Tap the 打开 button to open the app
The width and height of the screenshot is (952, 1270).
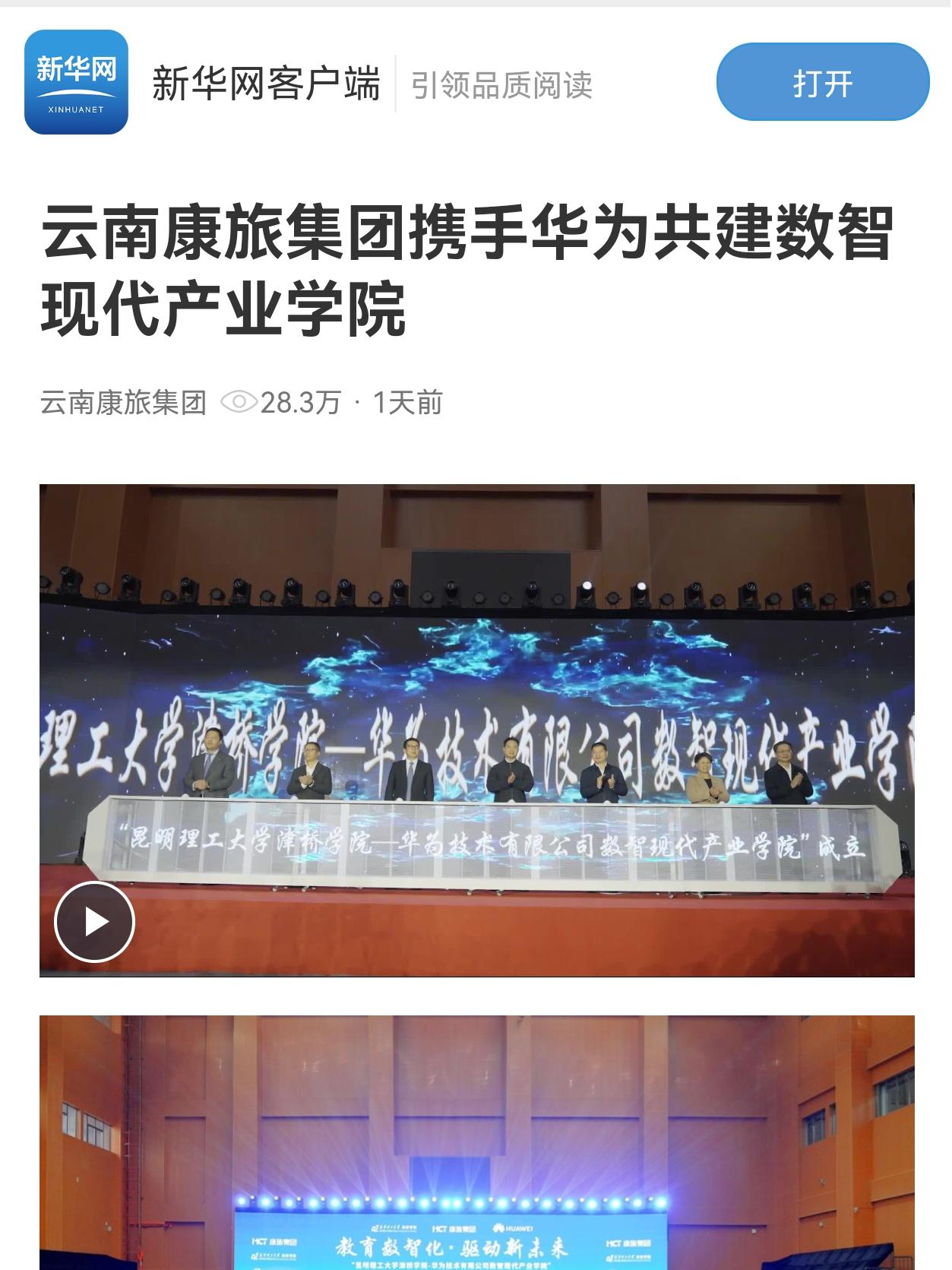tap(822, 82)
